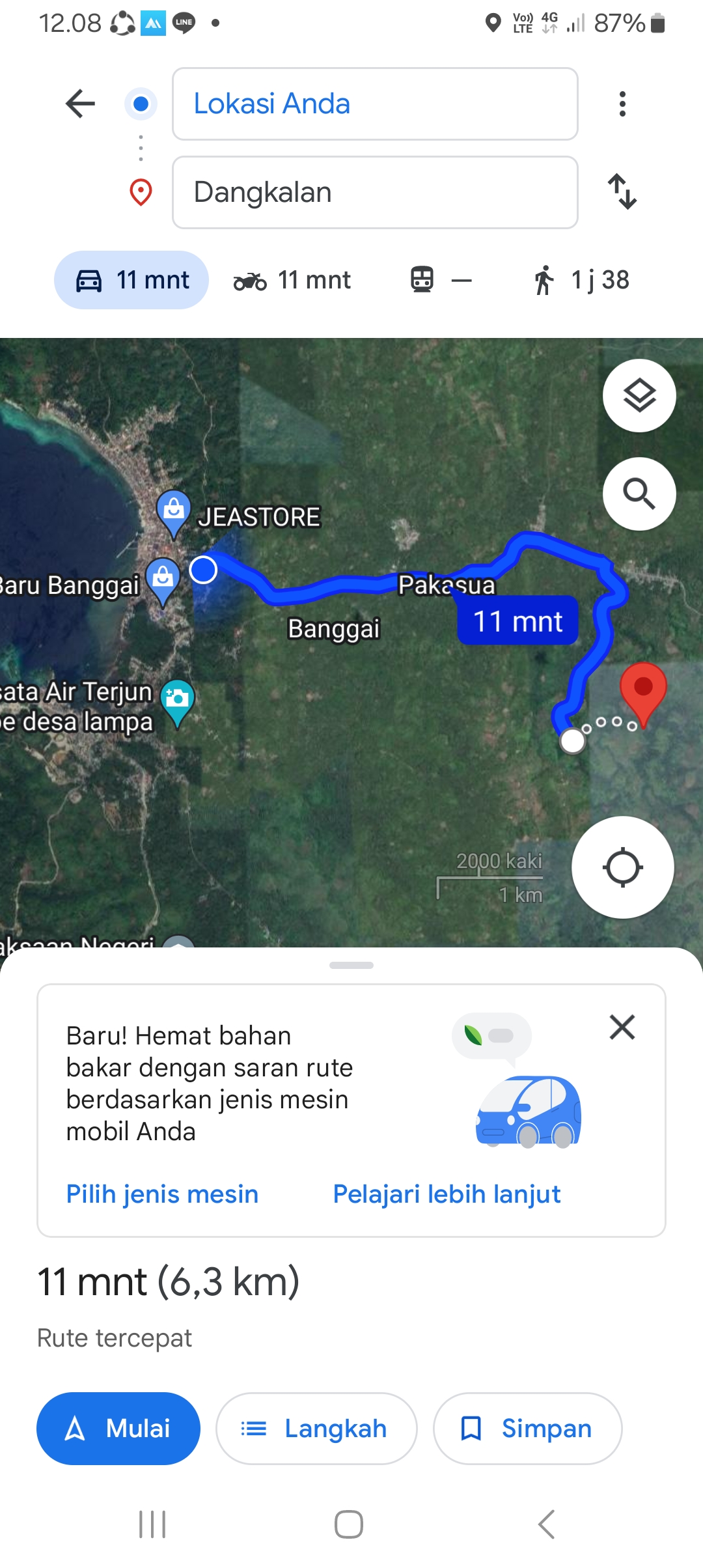This screenshot has height=1568, width=703.
Task: Swap start and destination locations
Action: (x=622, y=191)
